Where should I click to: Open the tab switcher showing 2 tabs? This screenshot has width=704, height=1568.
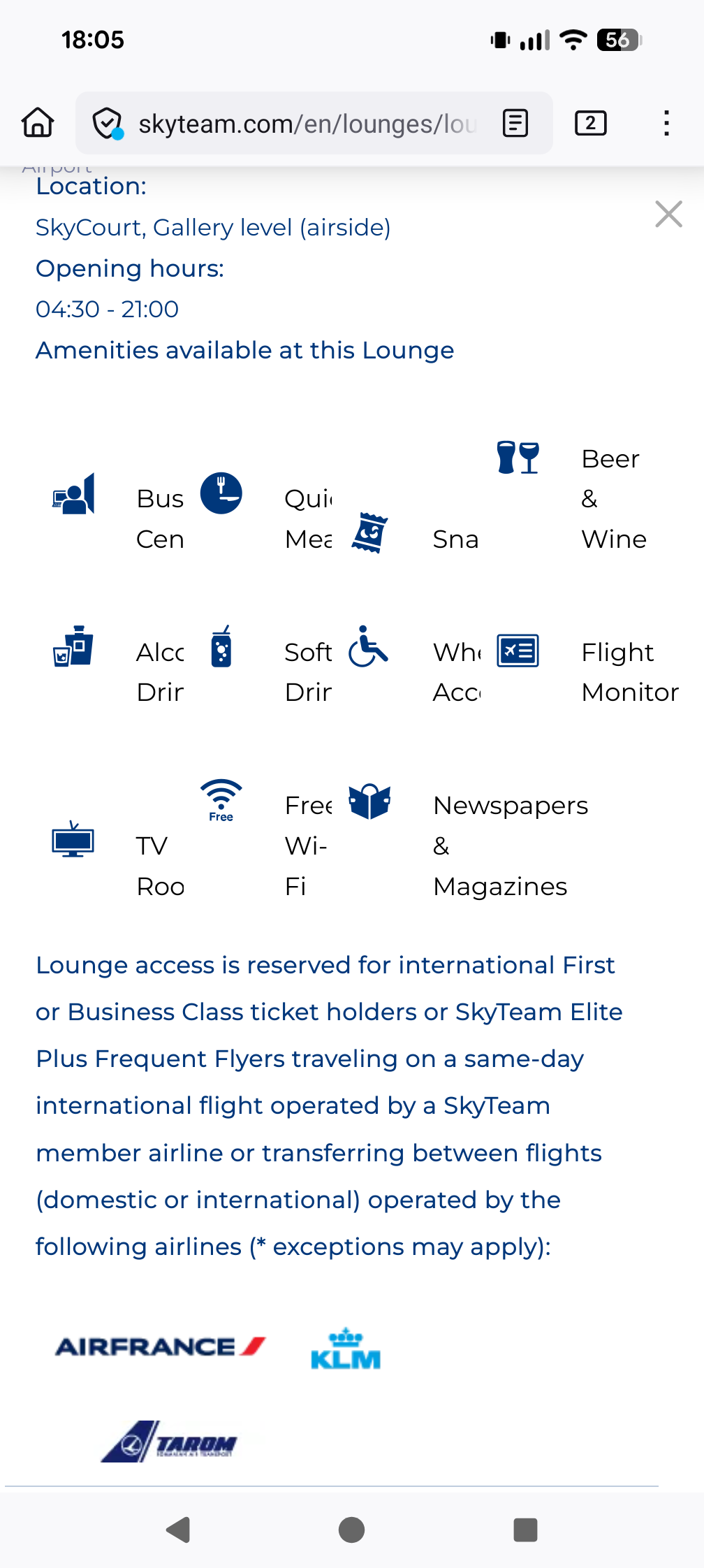pos(590,124)
